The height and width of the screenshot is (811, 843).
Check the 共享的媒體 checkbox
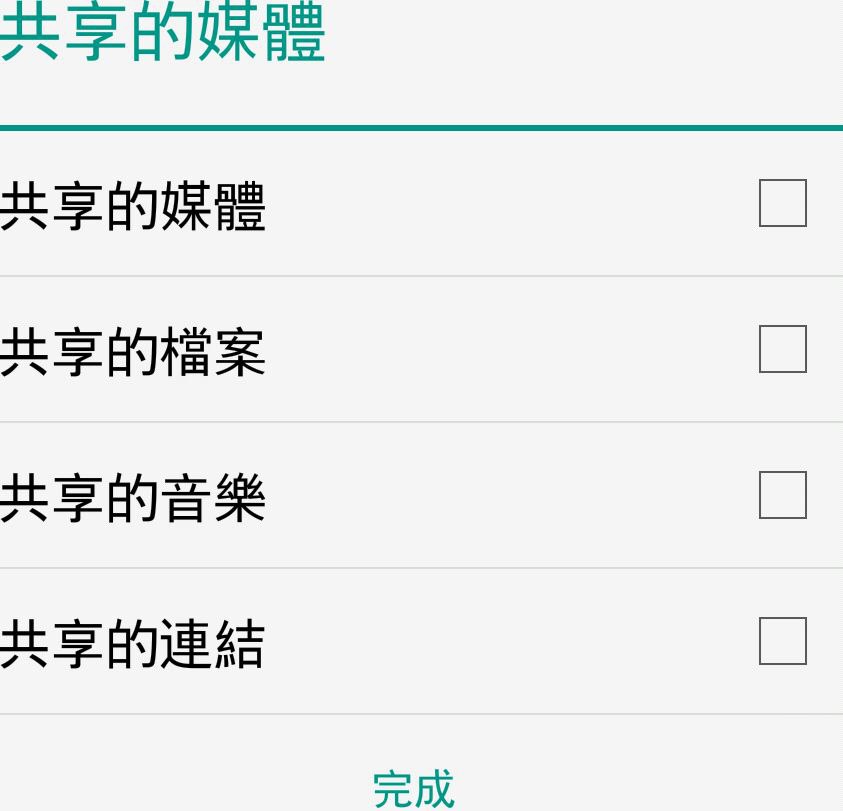pyautogui.click(x=782, y=203)
